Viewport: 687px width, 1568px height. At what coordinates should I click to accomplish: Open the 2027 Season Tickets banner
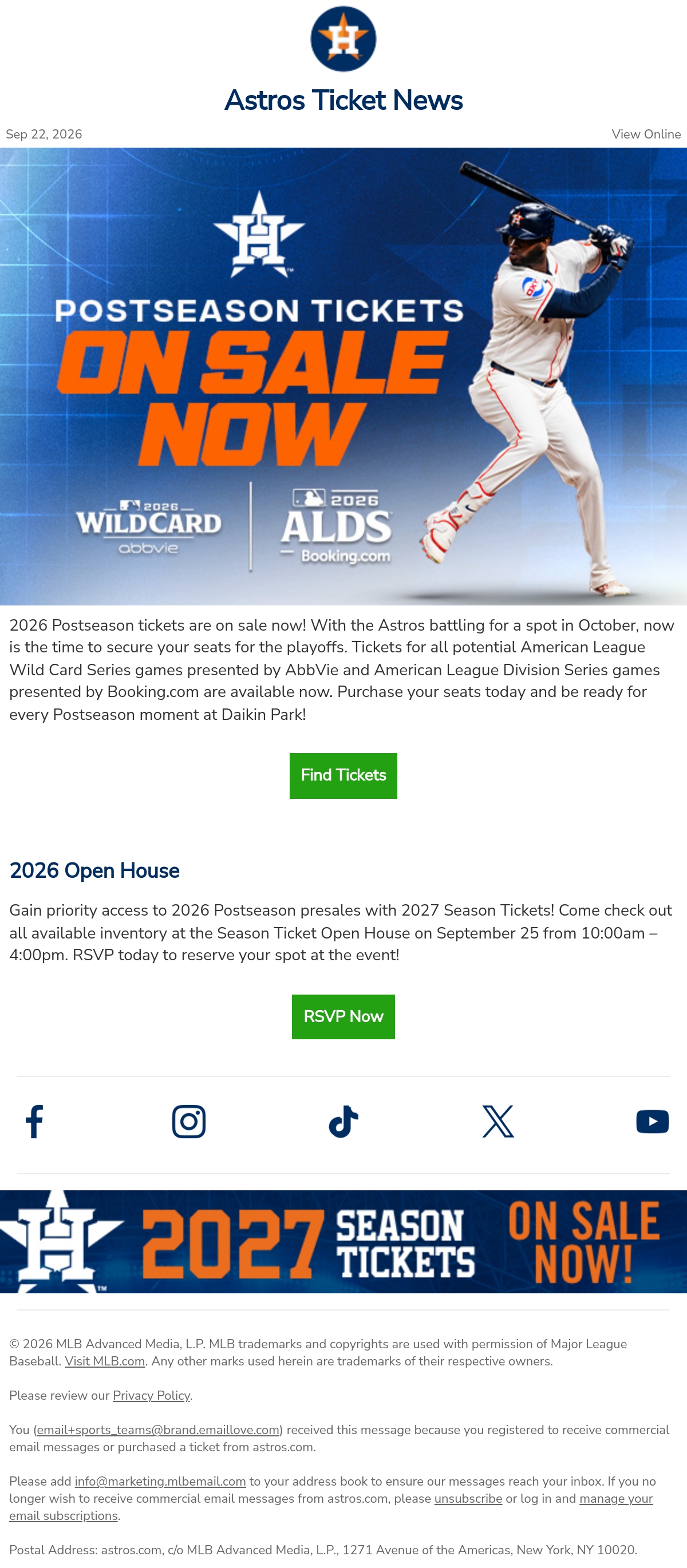[343, 1242]
